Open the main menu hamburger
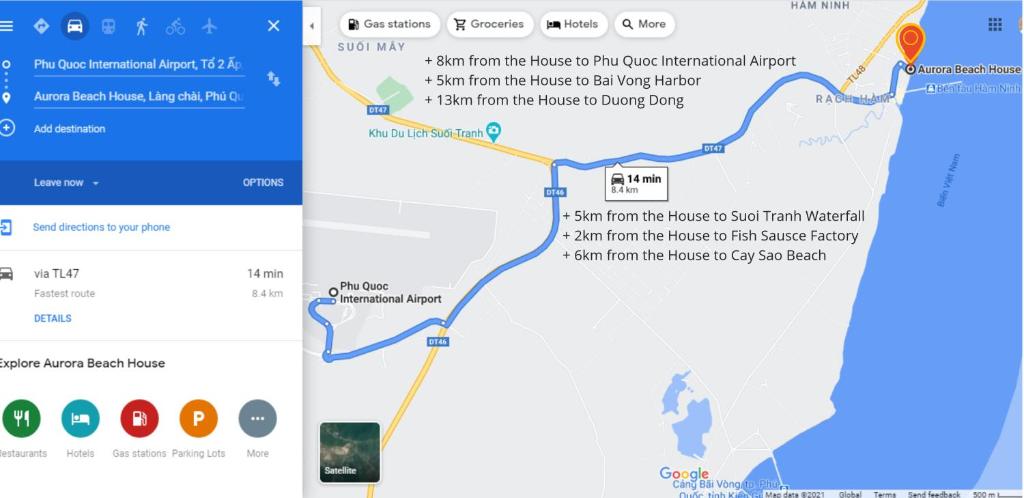 (7, 26)
